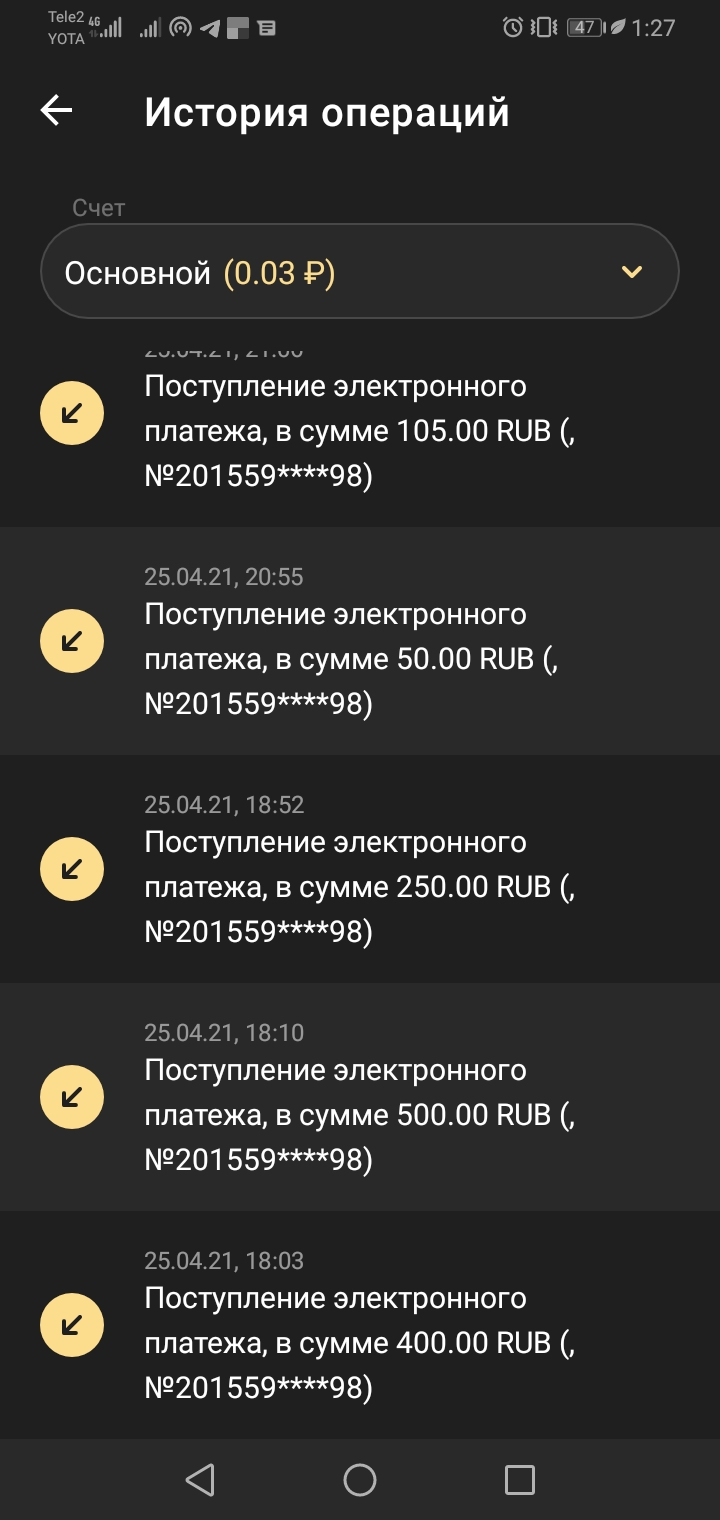Tap the incoming payment icon for 50.00 RUB
The image size is (720, 1520).
(x=70, y=640)
